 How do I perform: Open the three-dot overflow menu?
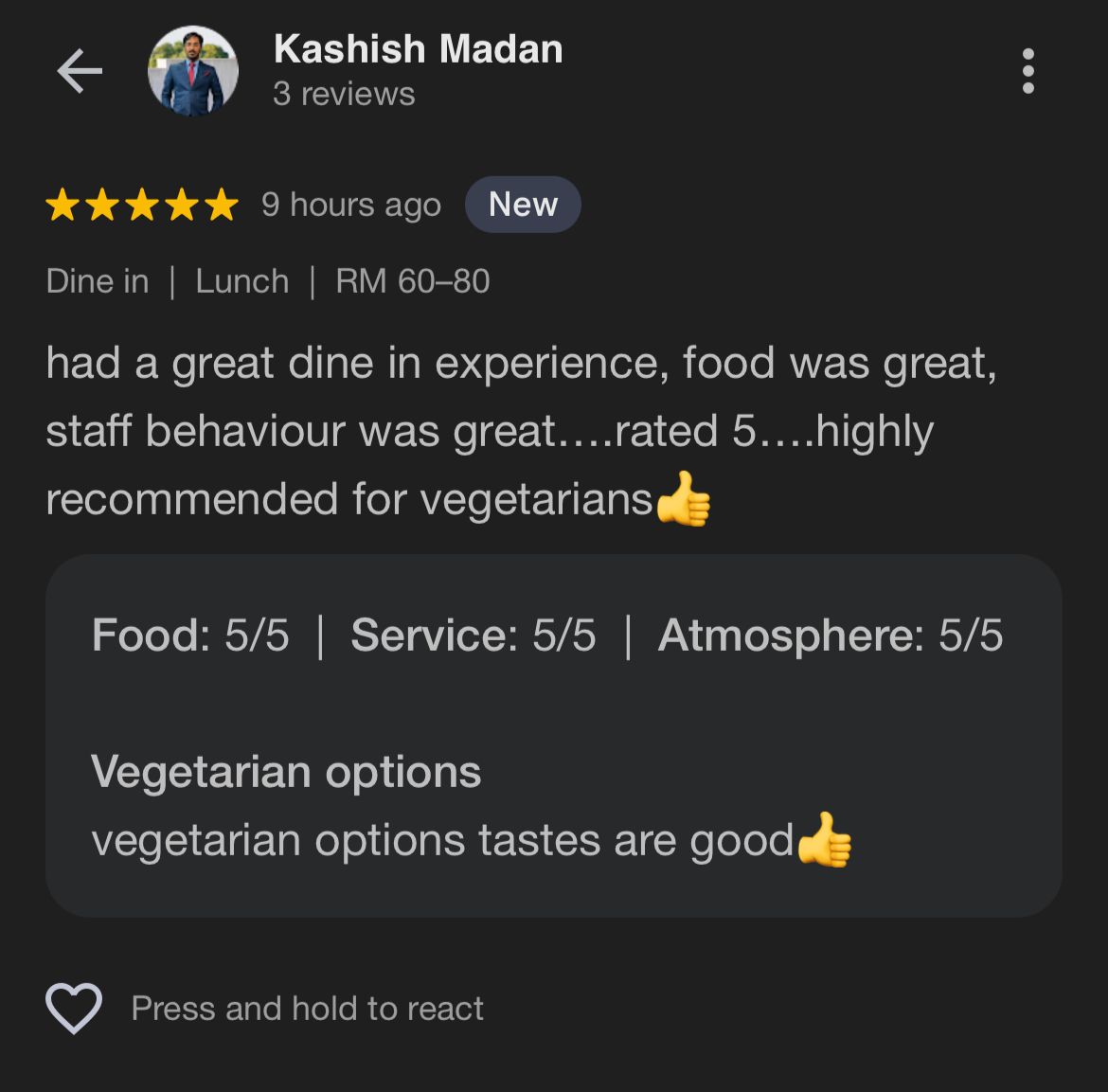click(x=1028, y=72)
